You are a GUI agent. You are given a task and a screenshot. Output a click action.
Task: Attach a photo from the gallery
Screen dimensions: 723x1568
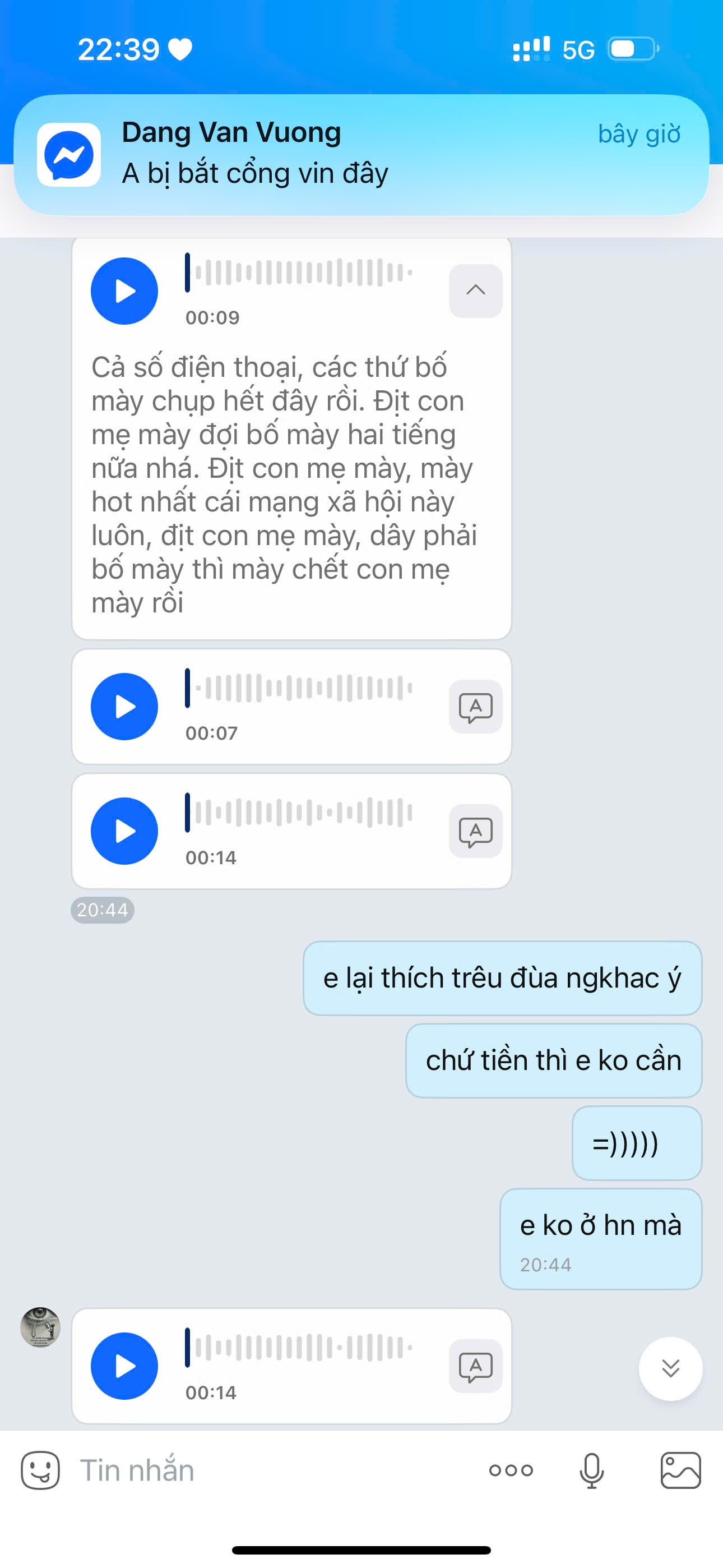680,1470
